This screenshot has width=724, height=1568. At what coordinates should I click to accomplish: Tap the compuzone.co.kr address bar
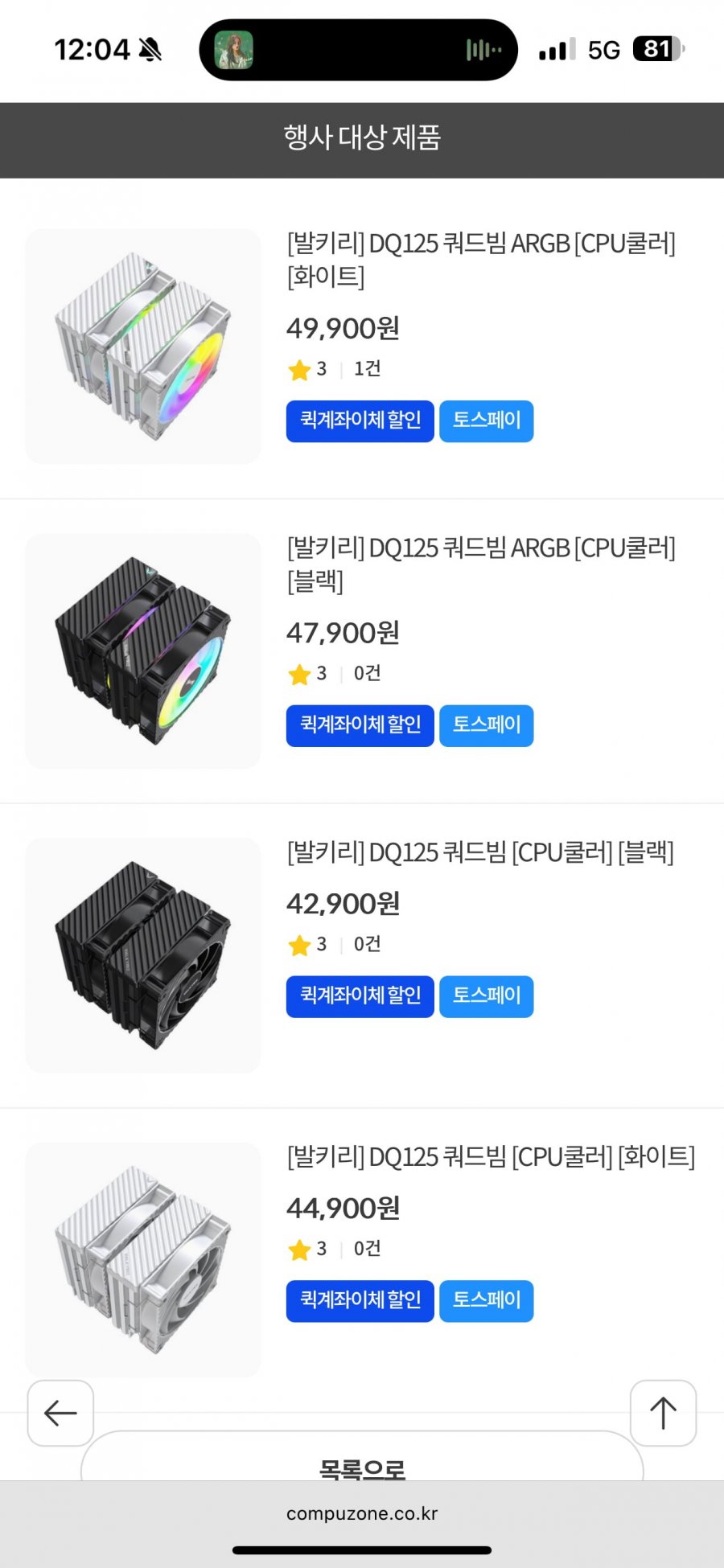coord(362,1513)
